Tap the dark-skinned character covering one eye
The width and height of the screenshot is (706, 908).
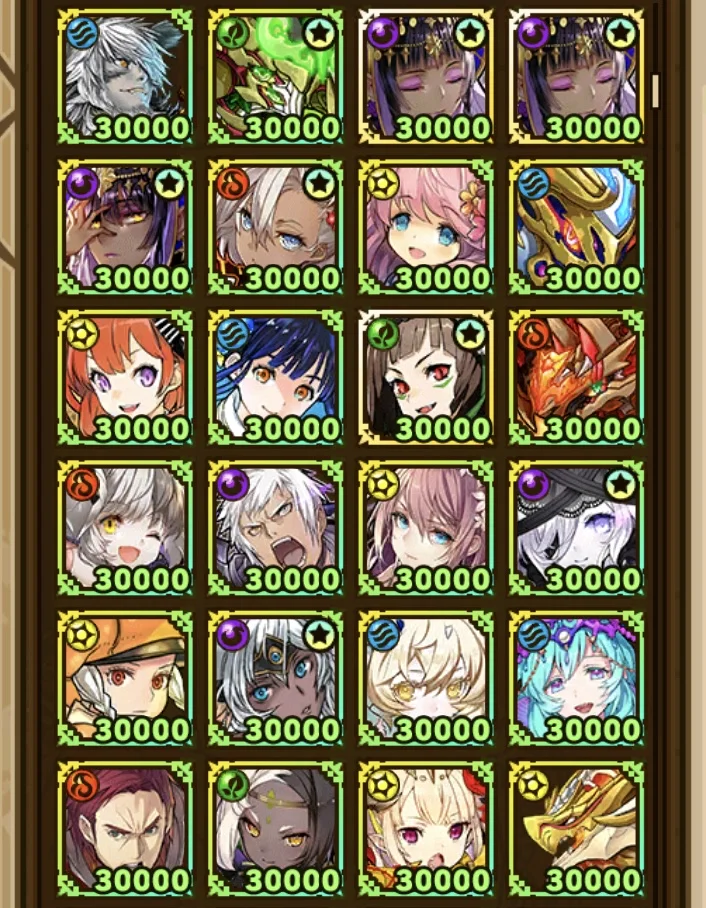point(125,227)
